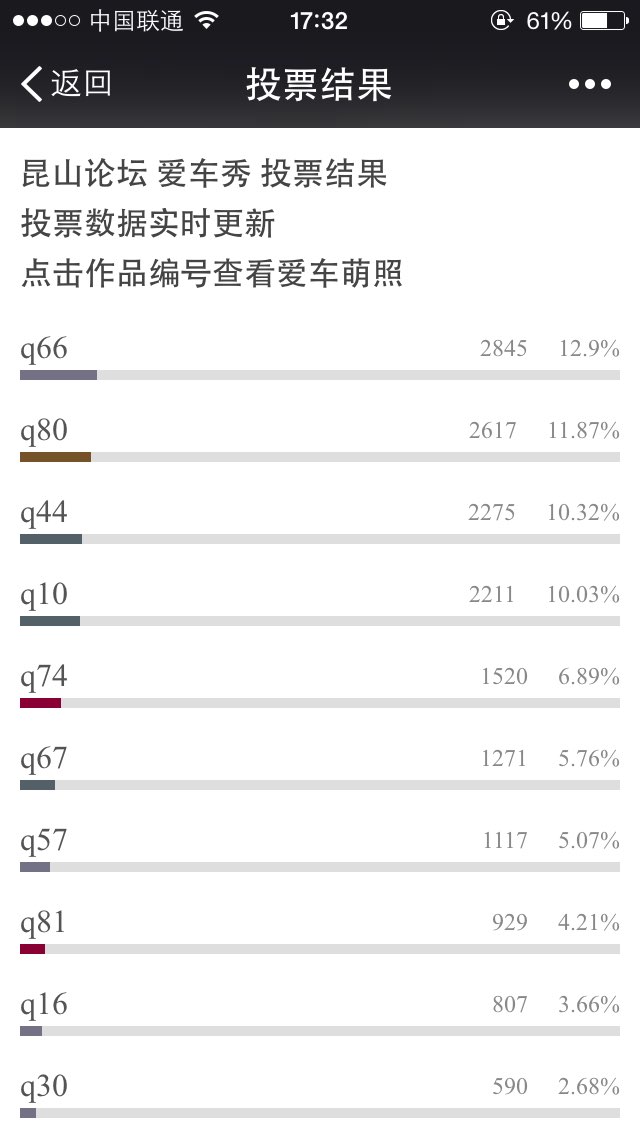This screenshot has width=640, height=1136.
Task: Open the three-dot more menu
Action: tap(589, 84)
